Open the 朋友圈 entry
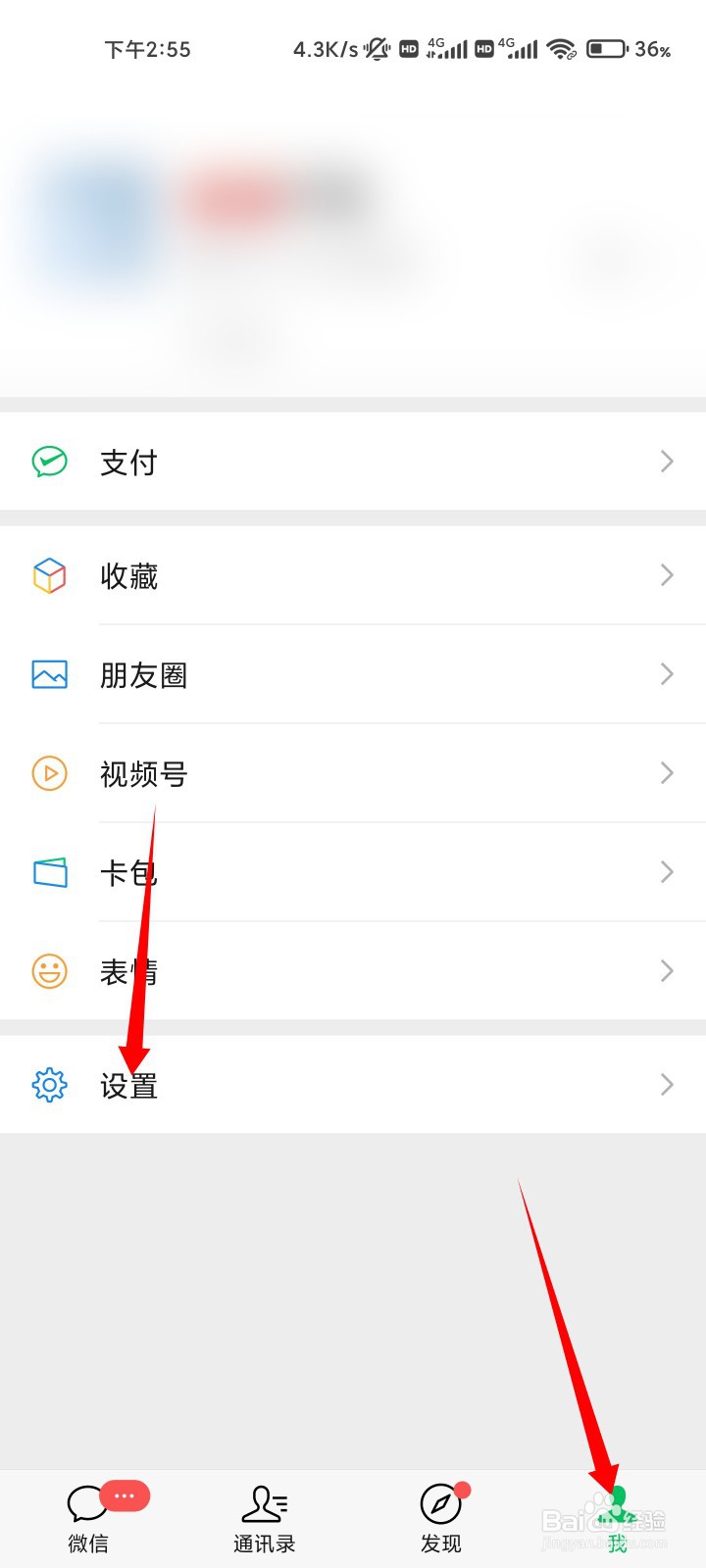 tap(143, 674)
